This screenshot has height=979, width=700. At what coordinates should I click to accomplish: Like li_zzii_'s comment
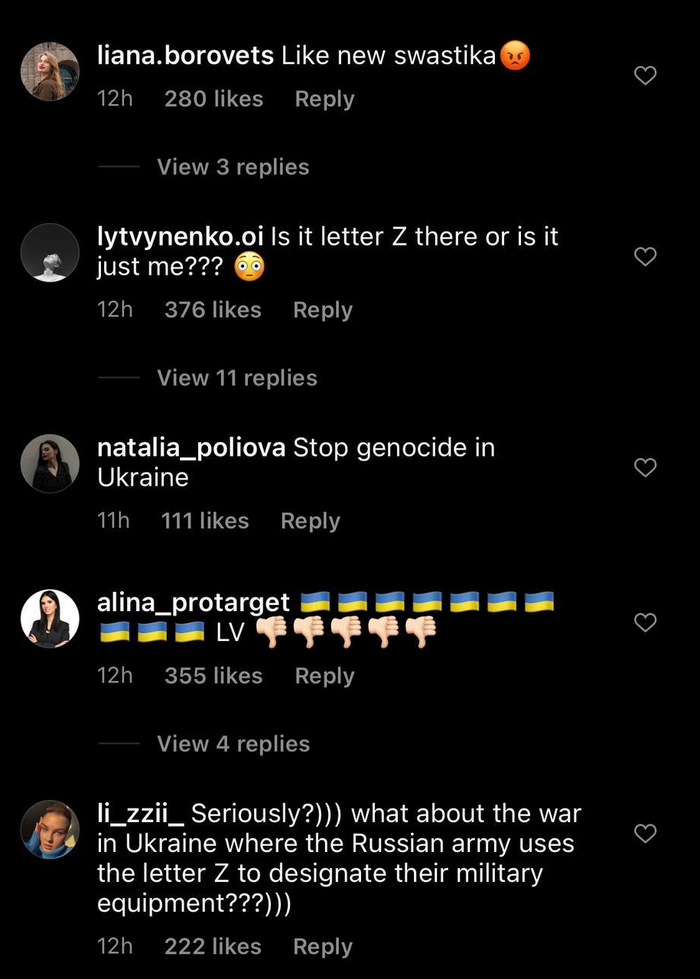point(646,833)
